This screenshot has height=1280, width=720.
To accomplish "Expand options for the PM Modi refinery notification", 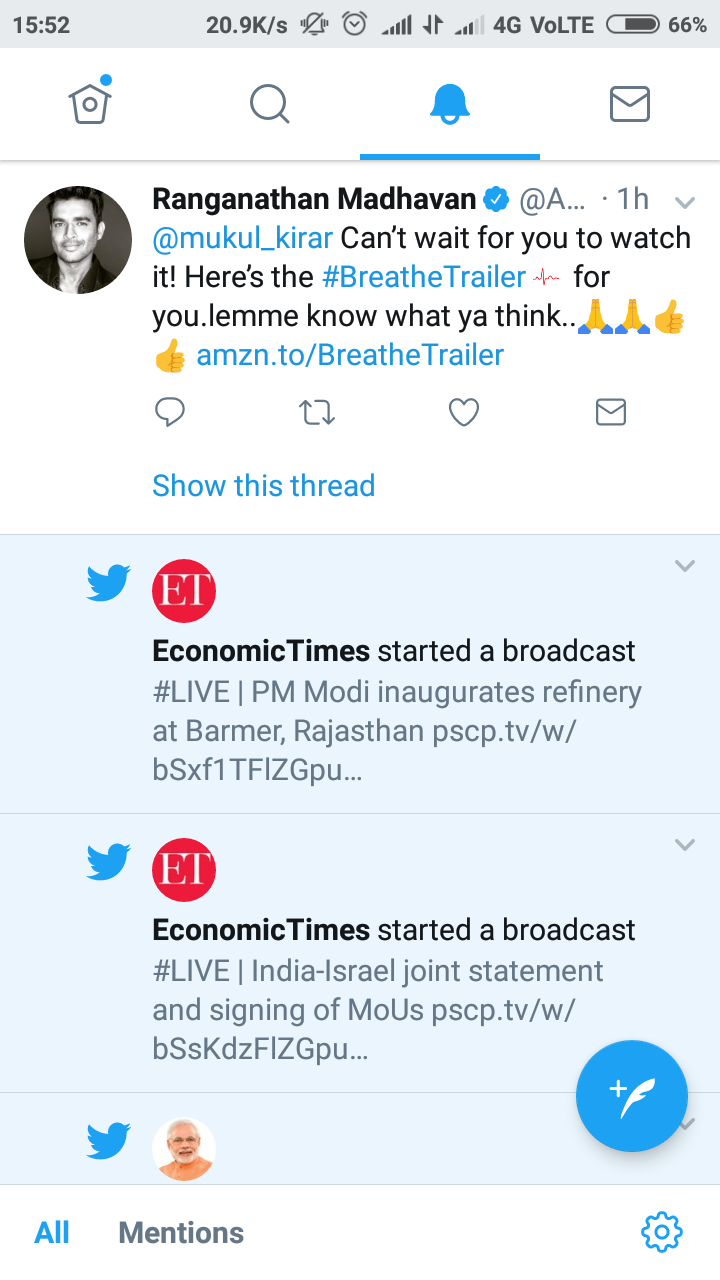I will 685,566.
